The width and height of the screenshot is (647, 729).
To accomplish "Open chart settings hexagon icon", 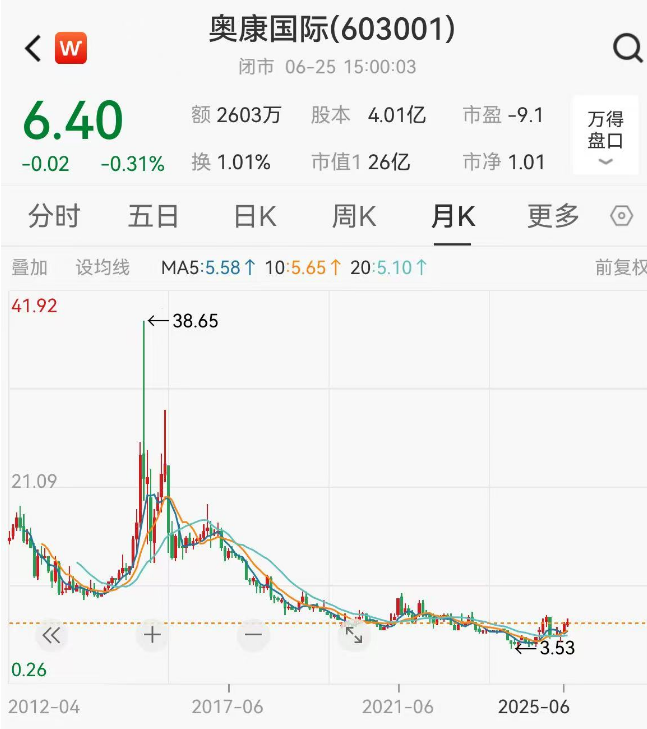I will (x=622, y=216).
